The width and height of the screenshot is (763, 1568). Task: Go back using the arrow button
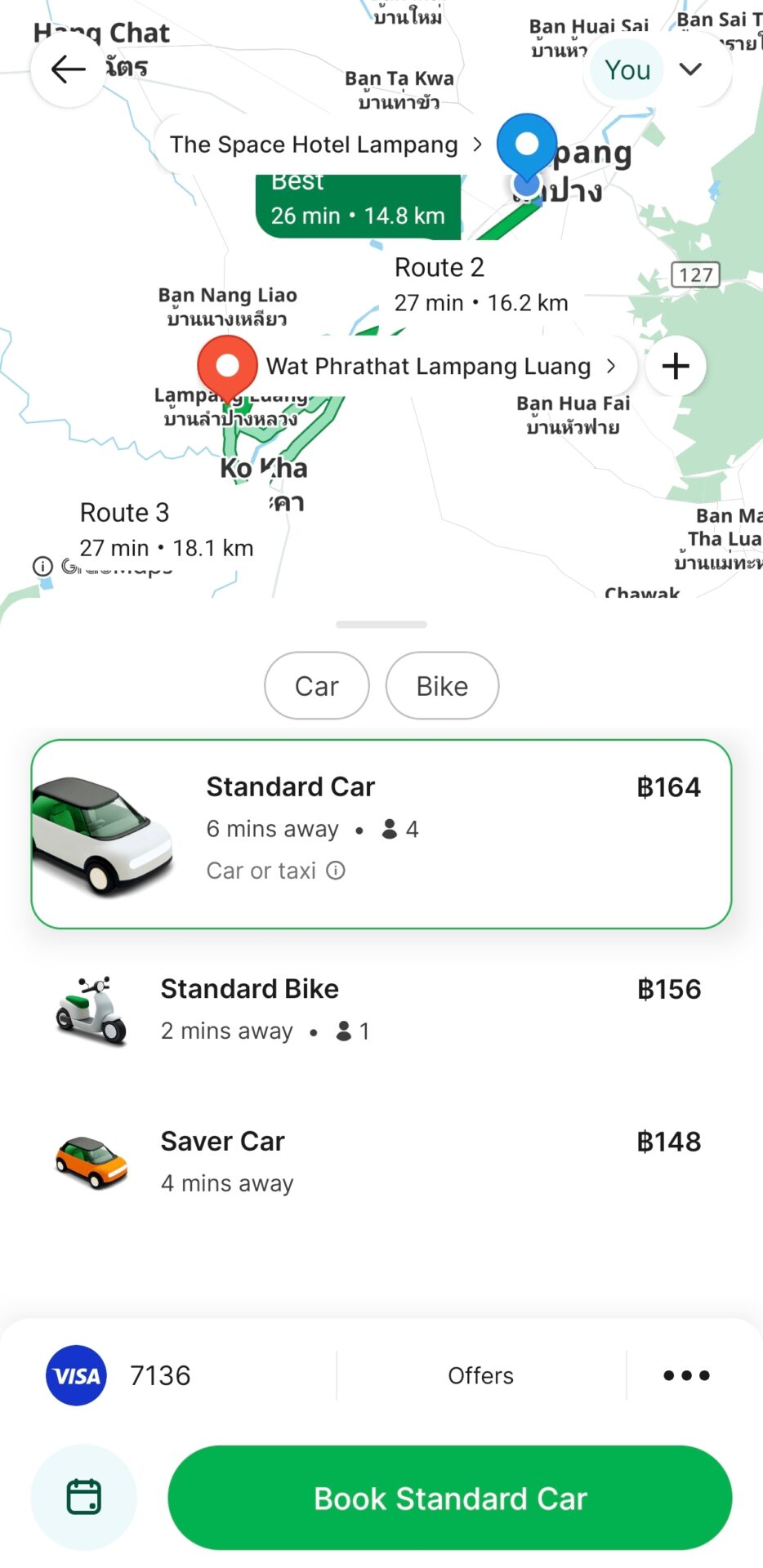point(69,70)
